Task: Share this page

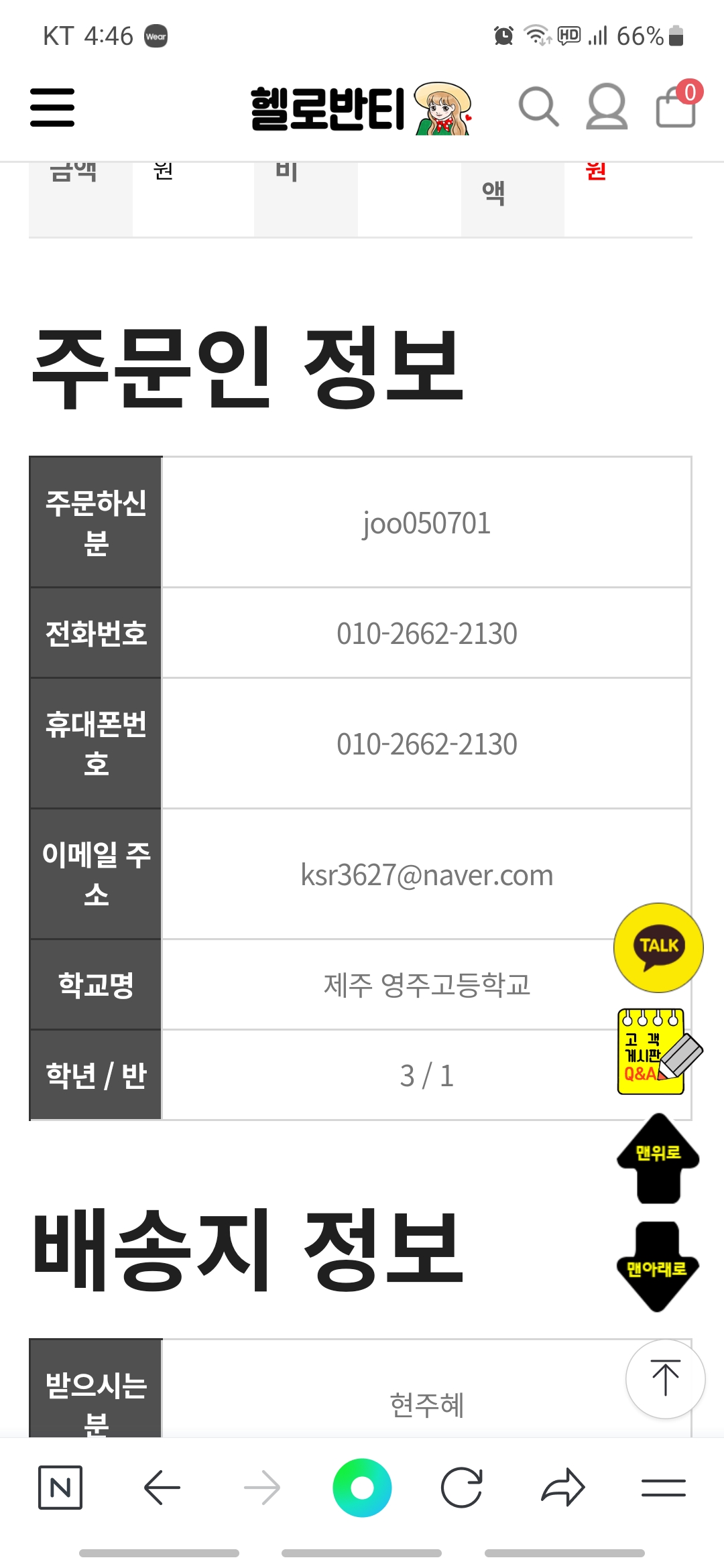Action: [x=563, y=1488]
